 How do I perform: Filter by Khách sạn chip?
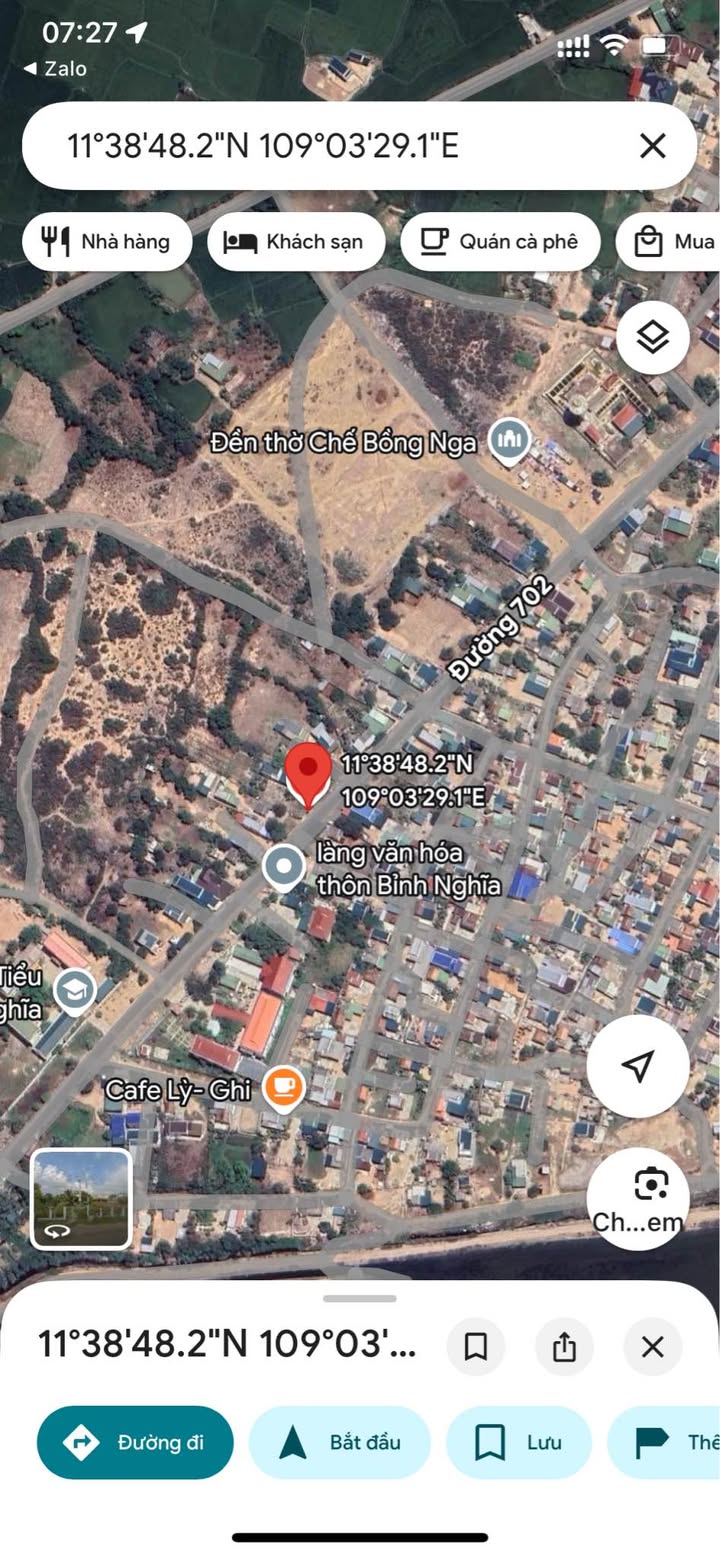pos(296,241)
